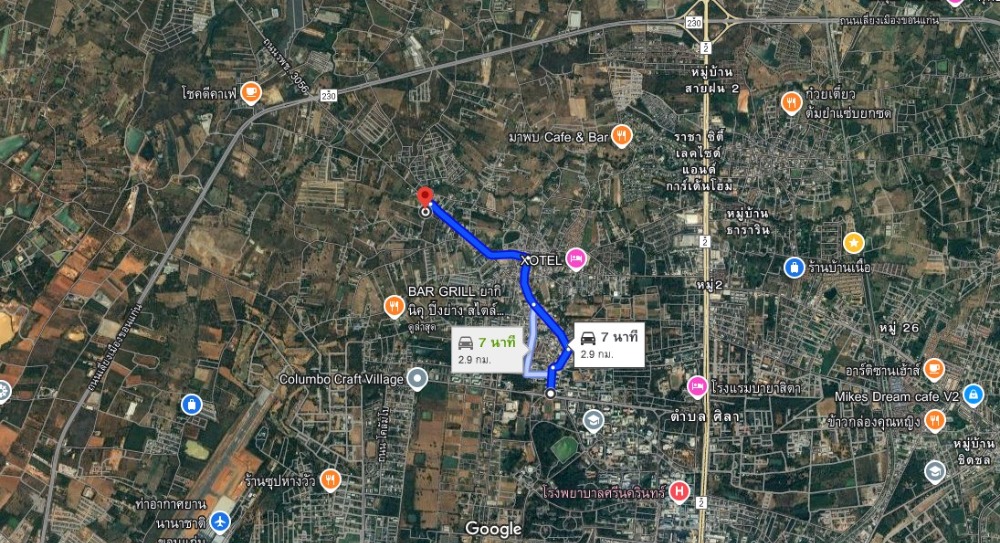Tap the red destination pin
The image size is (1000, 543).
tap(424, 197)
